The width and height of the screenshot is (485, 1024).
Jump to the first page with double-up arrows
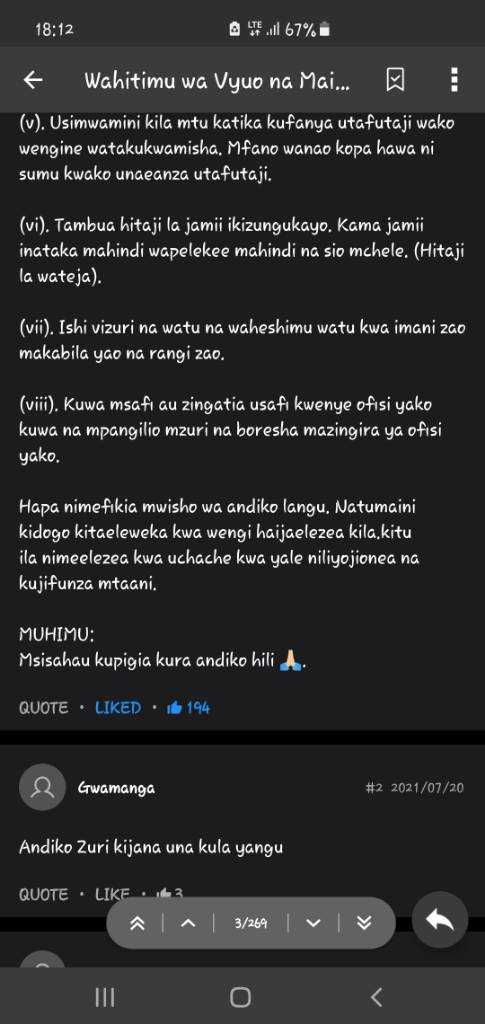[138, 923]
